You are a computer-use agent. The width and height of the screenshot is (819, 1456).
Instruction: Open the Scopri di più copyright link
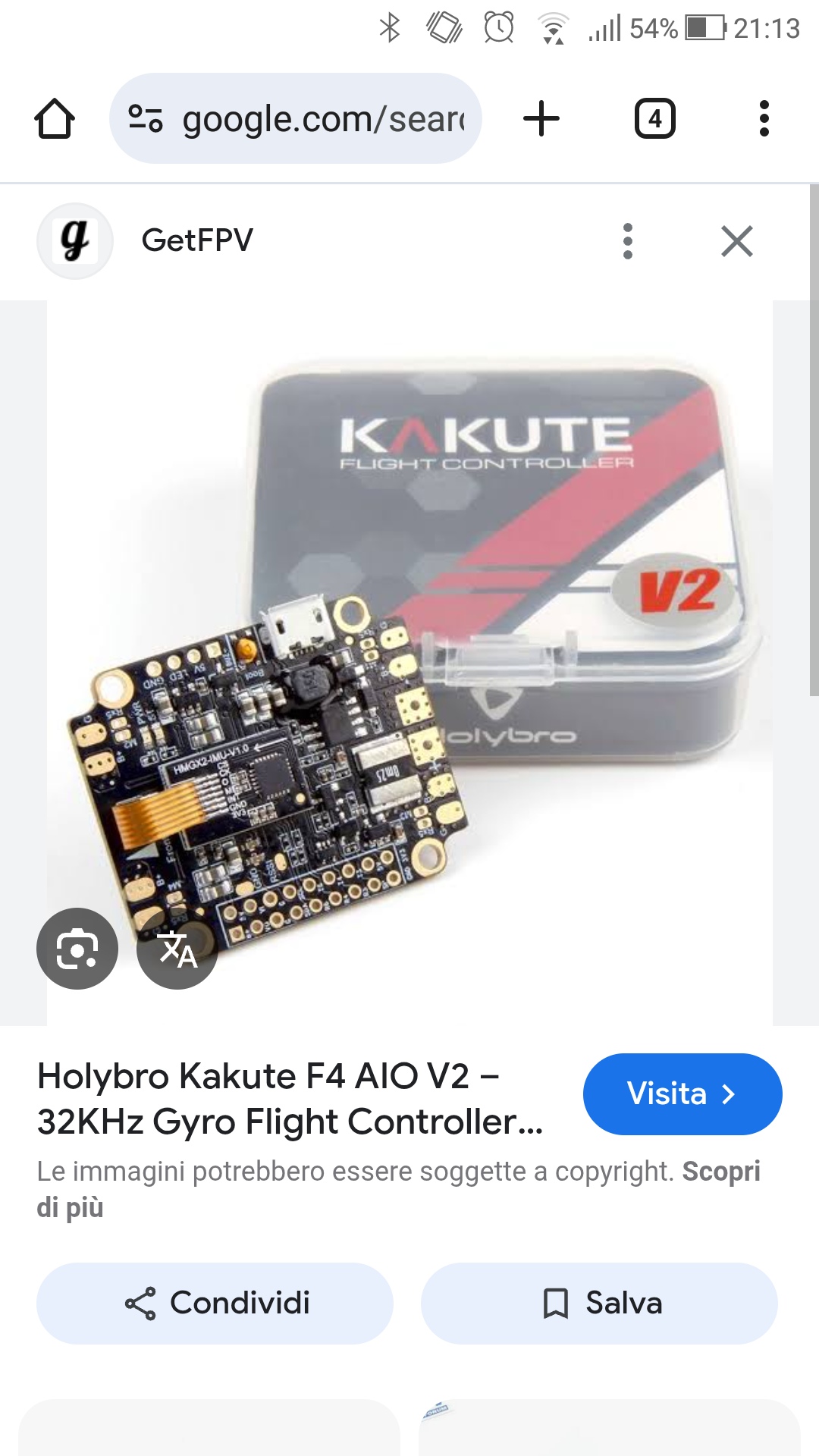pyautogui.click(x=720, y=1172)
